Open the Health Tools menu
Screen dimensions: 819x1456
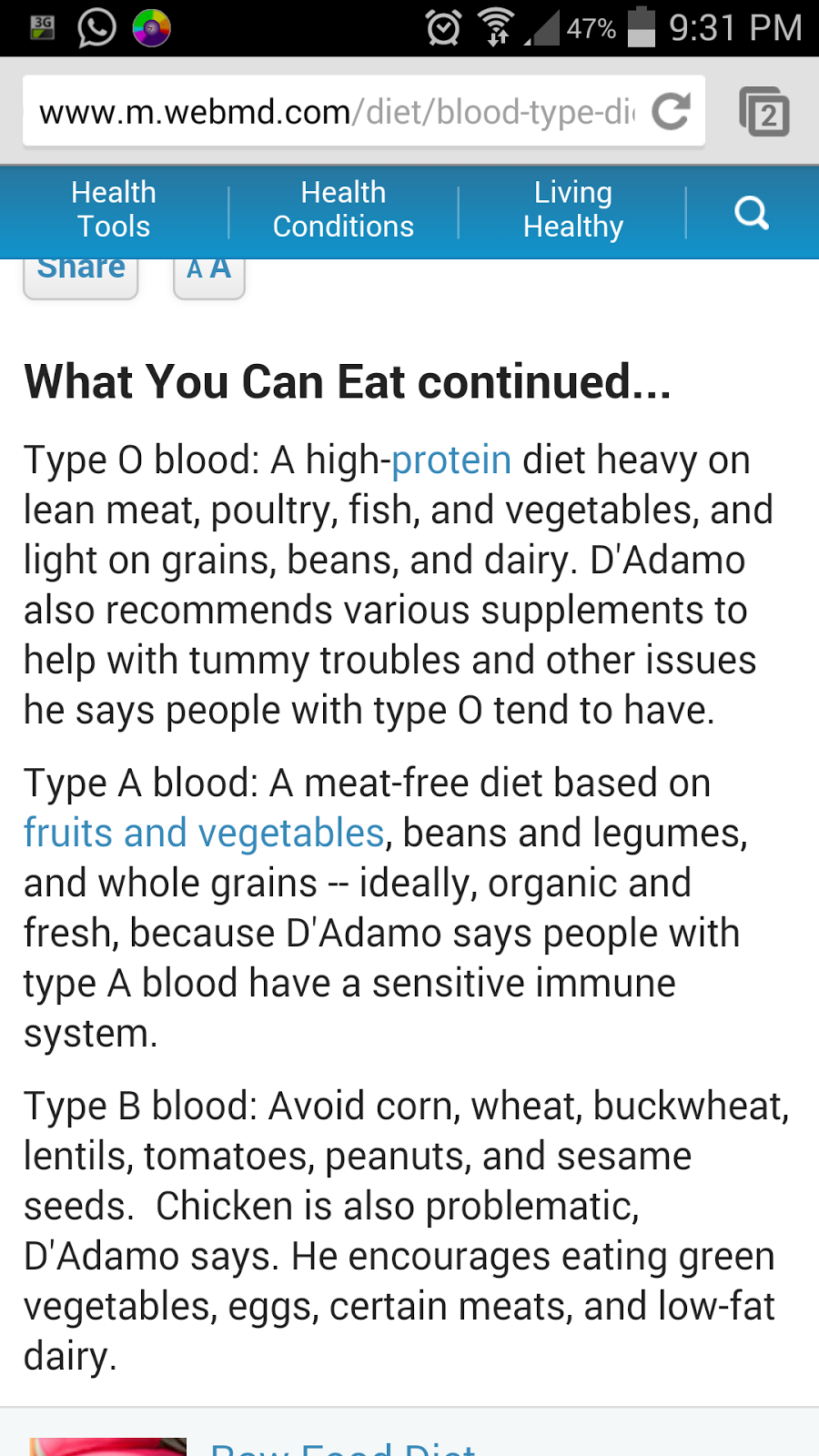[114, 209]
